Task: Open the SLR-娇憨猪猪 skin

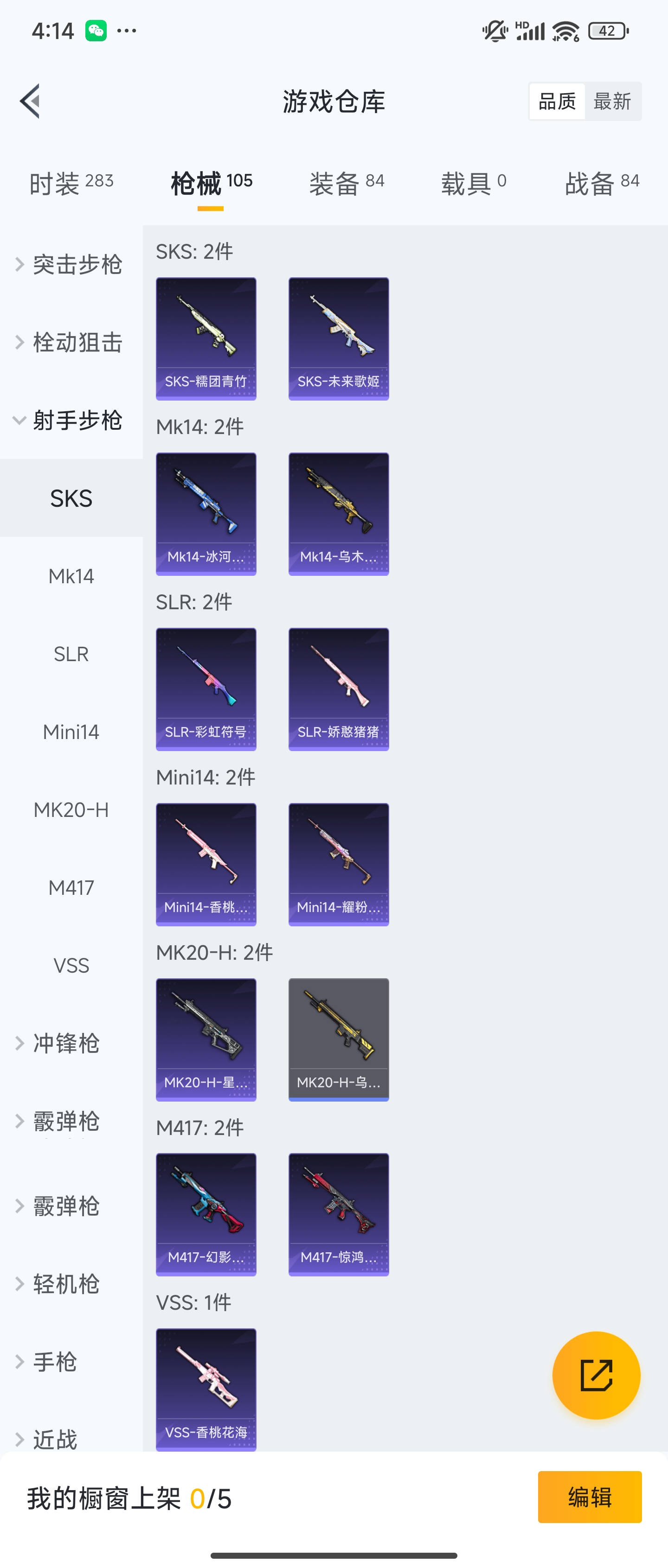Action: (x=339, y=689)
